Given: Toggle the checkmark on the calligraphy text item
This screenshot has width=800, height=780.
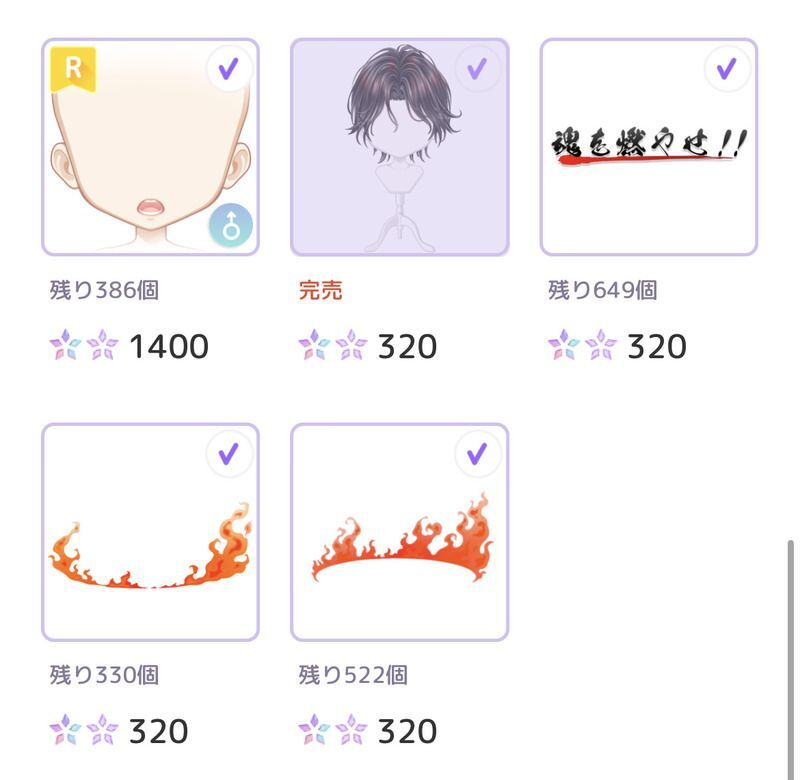Looking at the screenshot, I should 727,68.
